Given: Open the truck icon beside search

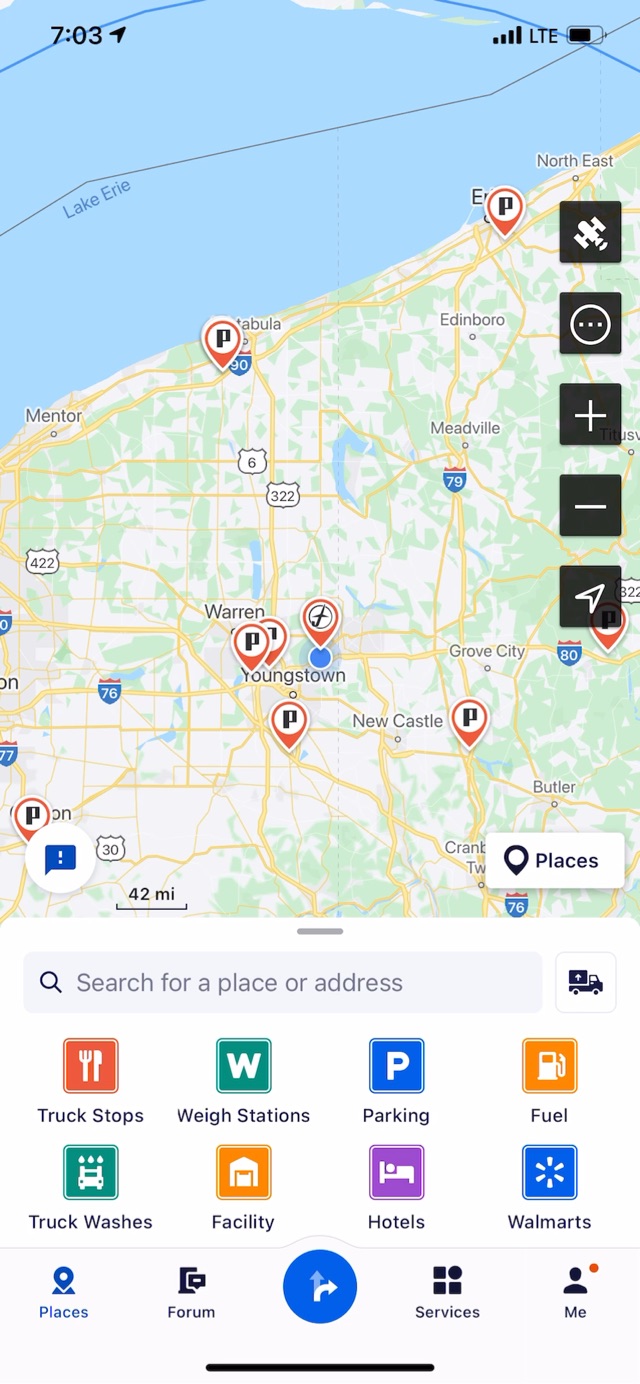Looking at the screenshot, I should click(585, 983).
